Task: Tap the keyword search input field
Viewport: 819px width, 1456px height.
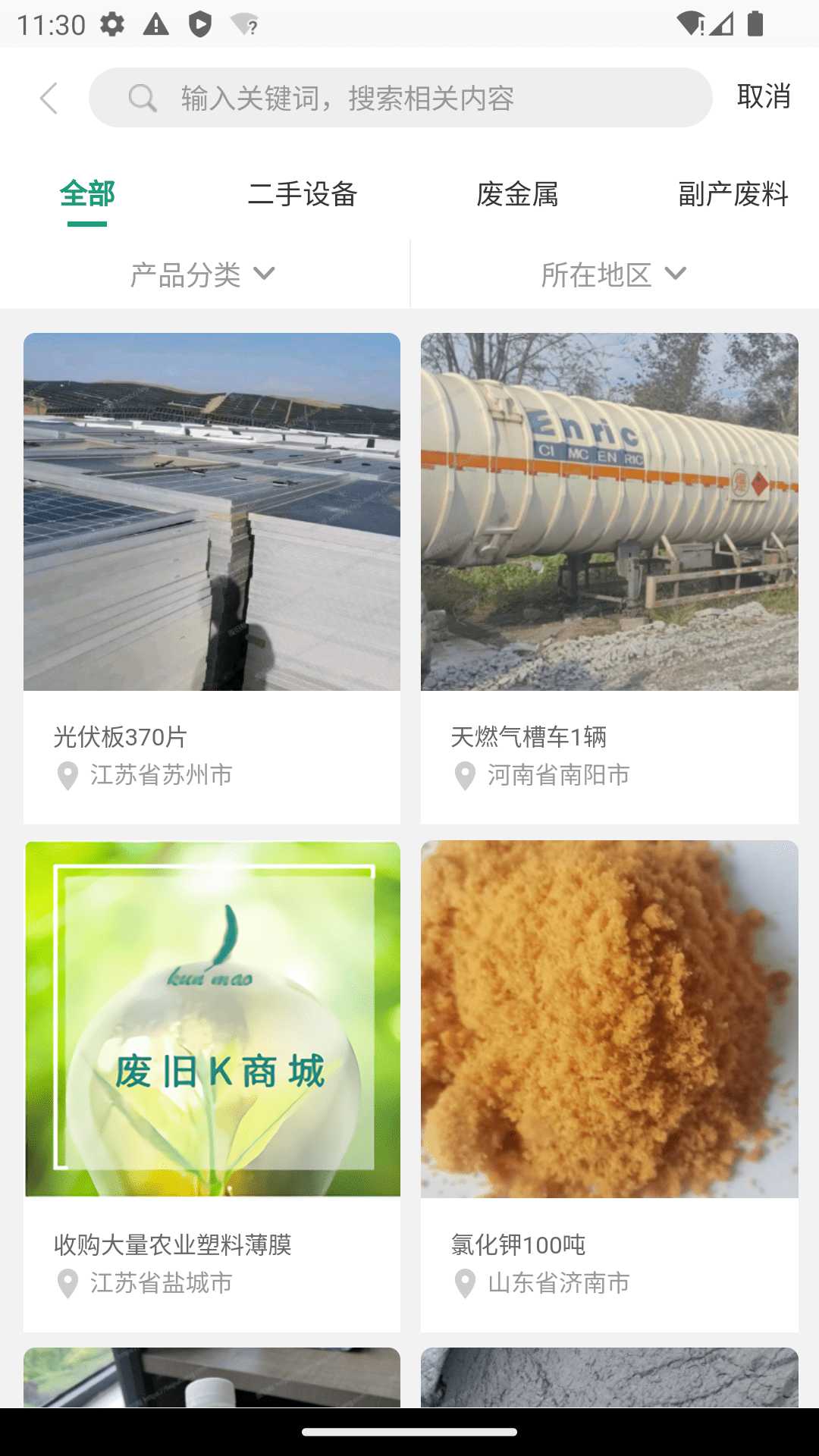Action: (x=400, y=97)
